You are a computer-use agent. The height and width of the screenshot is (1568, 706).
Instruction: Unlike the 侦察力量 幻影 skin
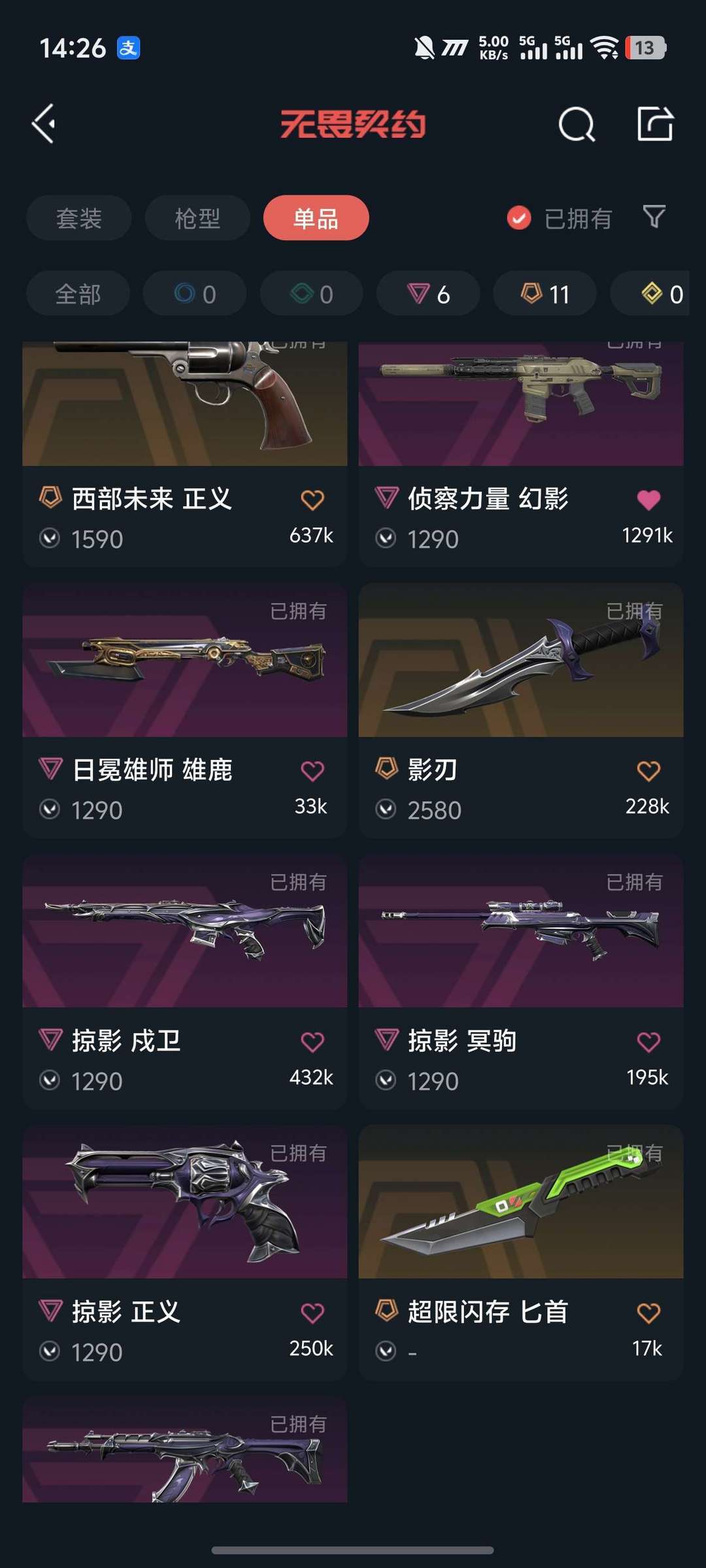coord(648,500)
